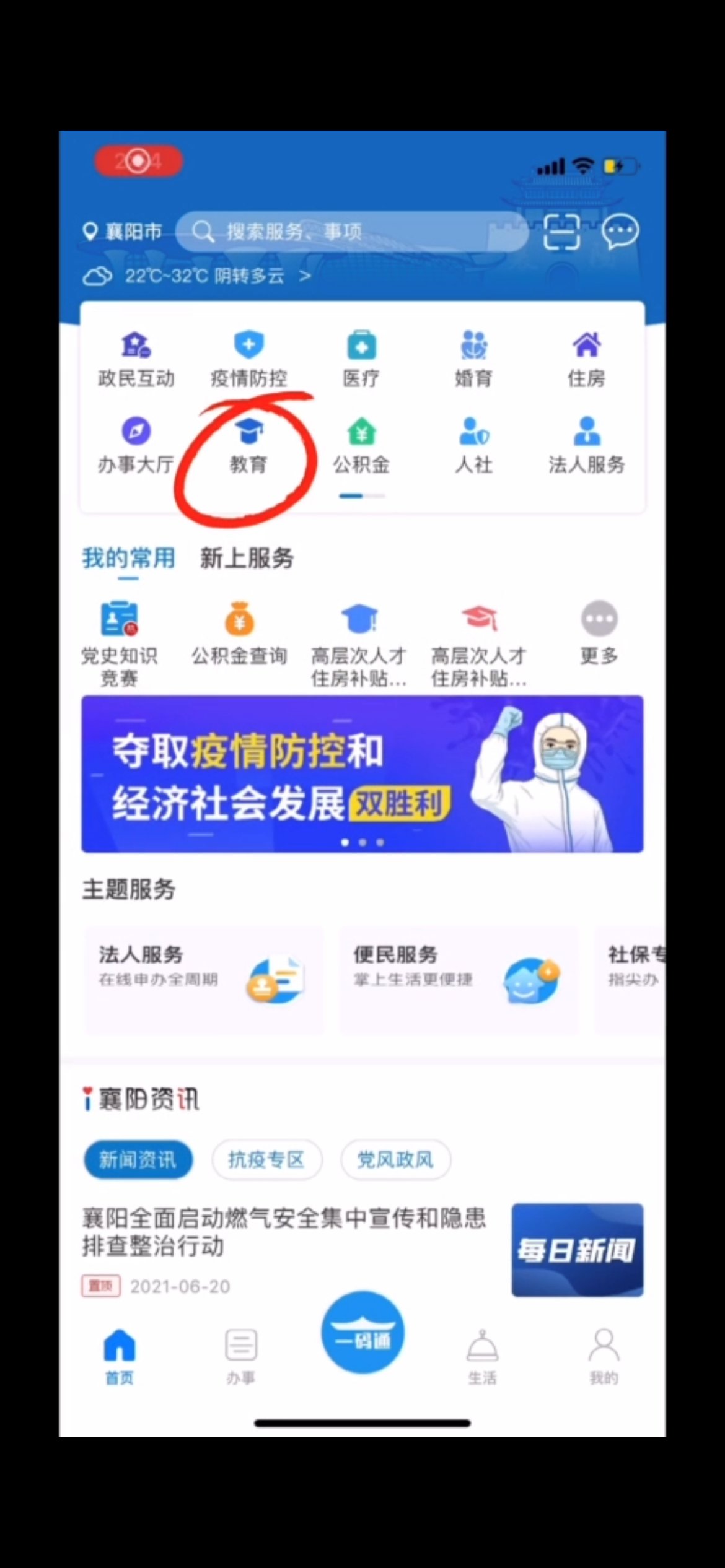Switch to the 新上服务 tab
The image size is (725, 1568).
(x=247, y=558)
